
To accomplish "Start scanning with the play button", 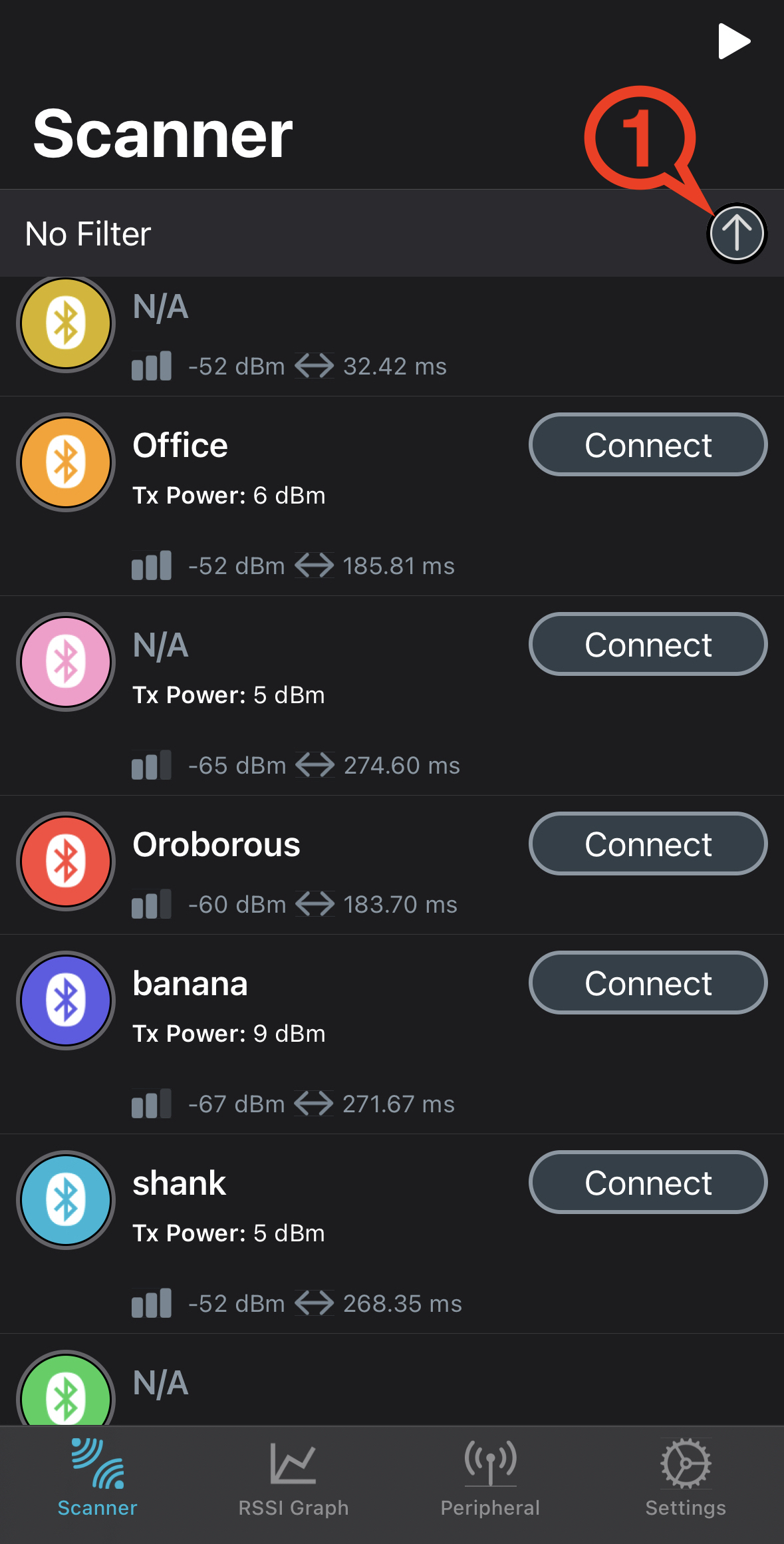I will click(734, 41).
